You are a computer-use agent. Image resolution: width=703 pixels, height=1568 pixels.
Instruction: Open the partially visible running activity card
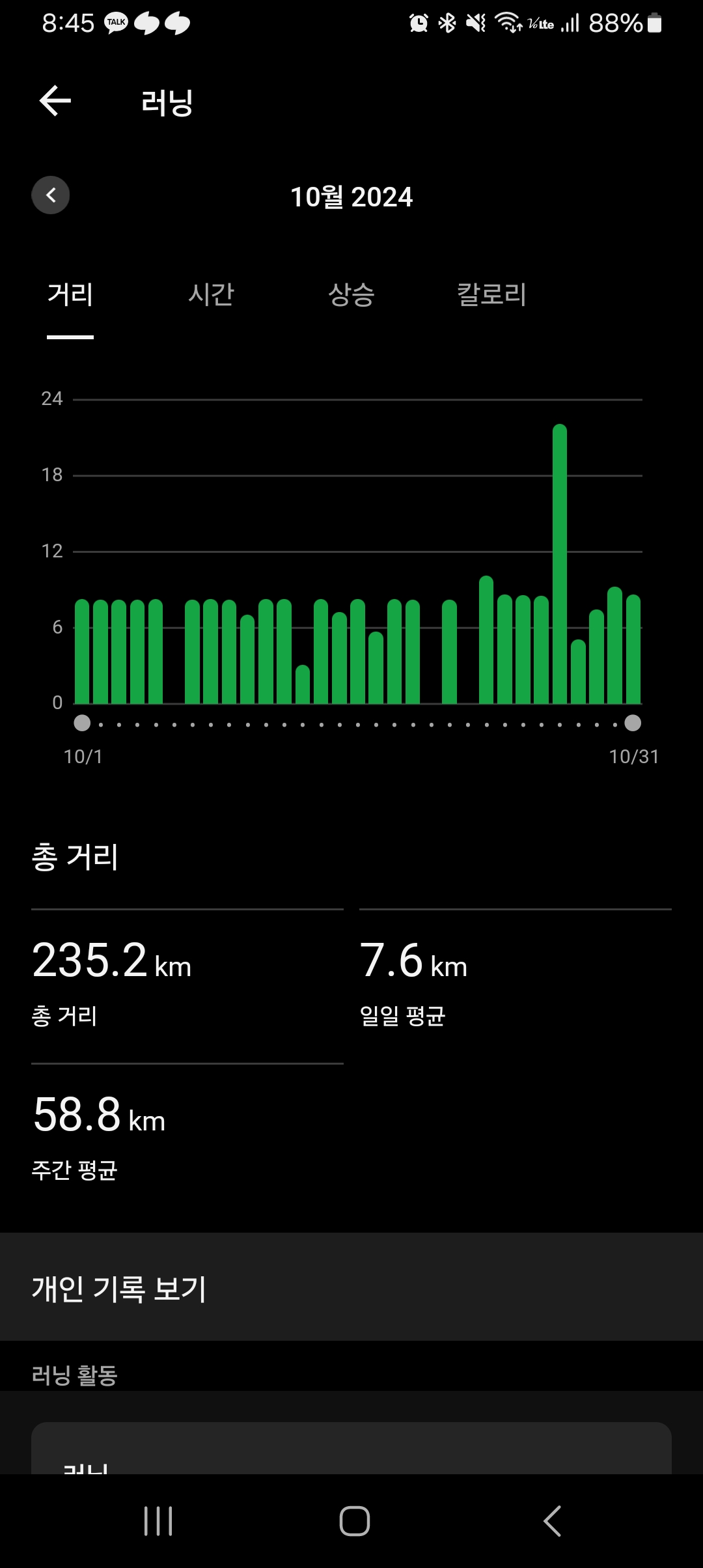pos(351,1448)
